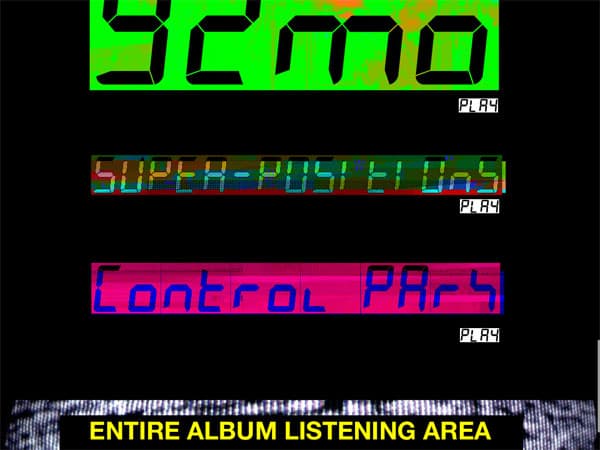
Task: Play the Control Park track
Action: pyautogui.click(x=478, y=334)
